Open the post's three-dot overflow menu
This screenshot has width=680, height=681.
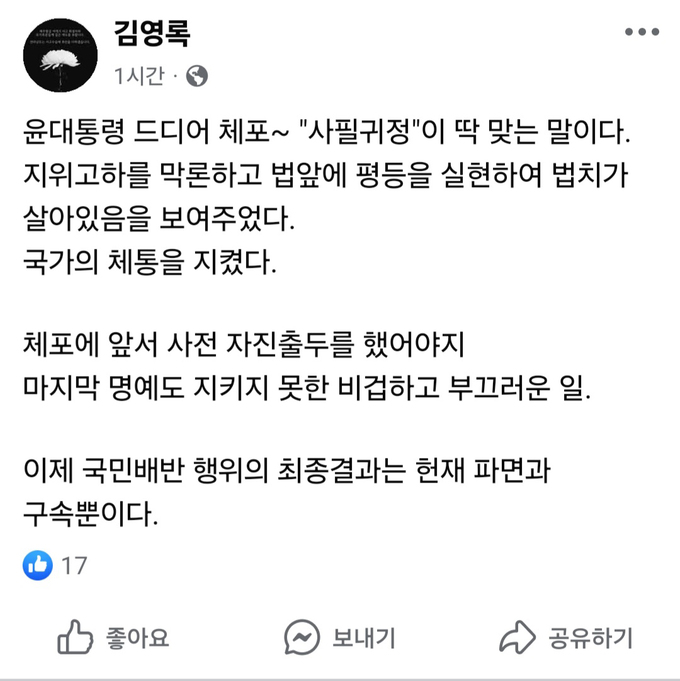click(641, 33)
